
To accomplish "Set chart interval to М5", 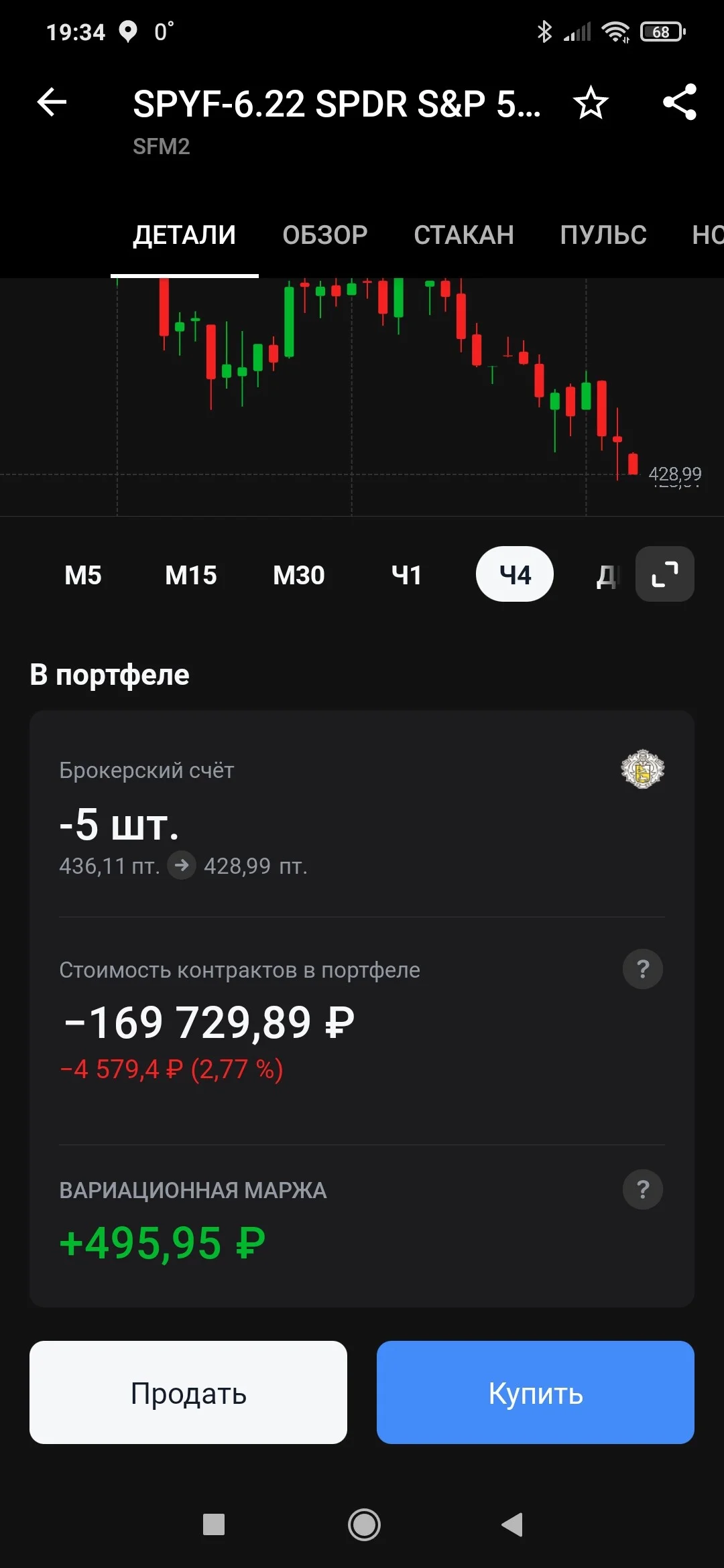I will [x=83, y=575].
